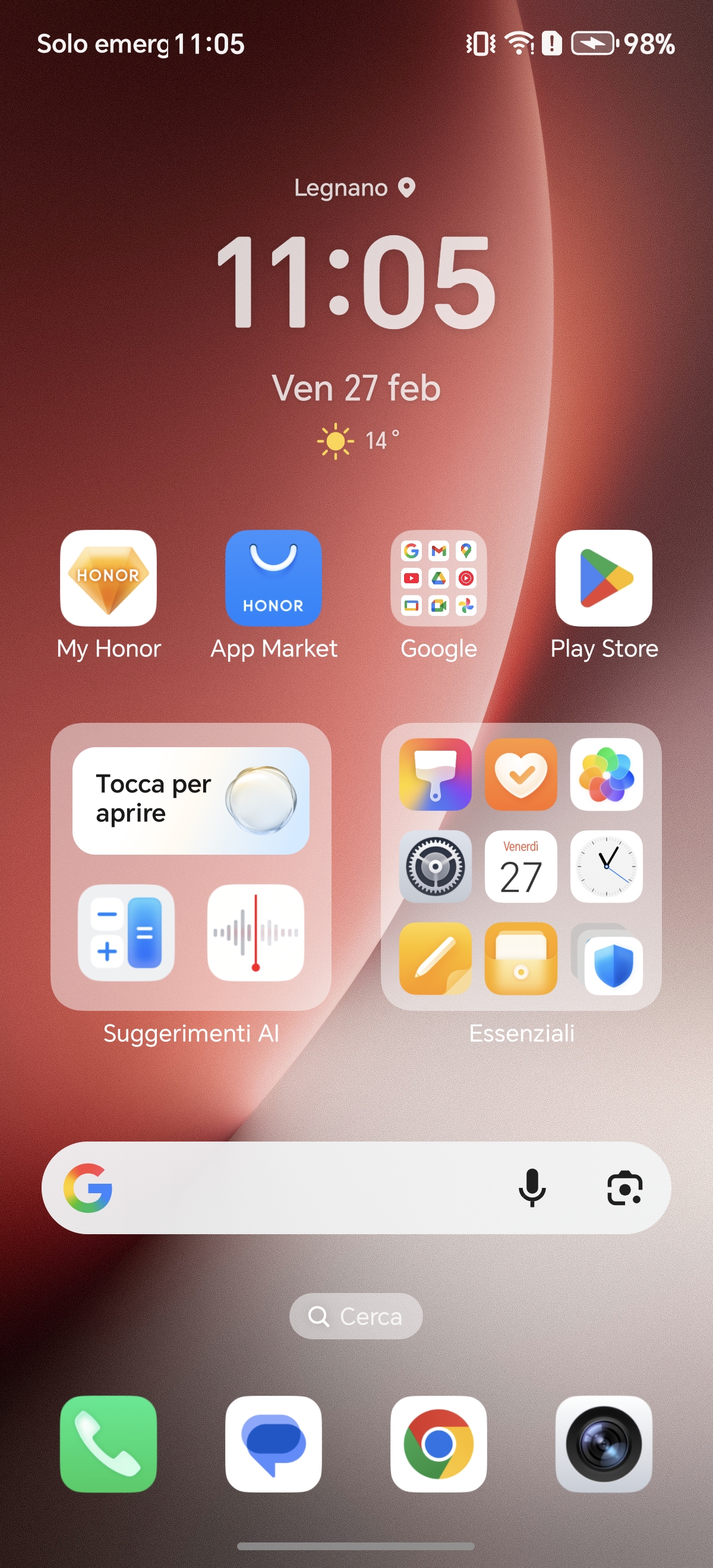Open the Settings gear app

[x=435, y=866]
